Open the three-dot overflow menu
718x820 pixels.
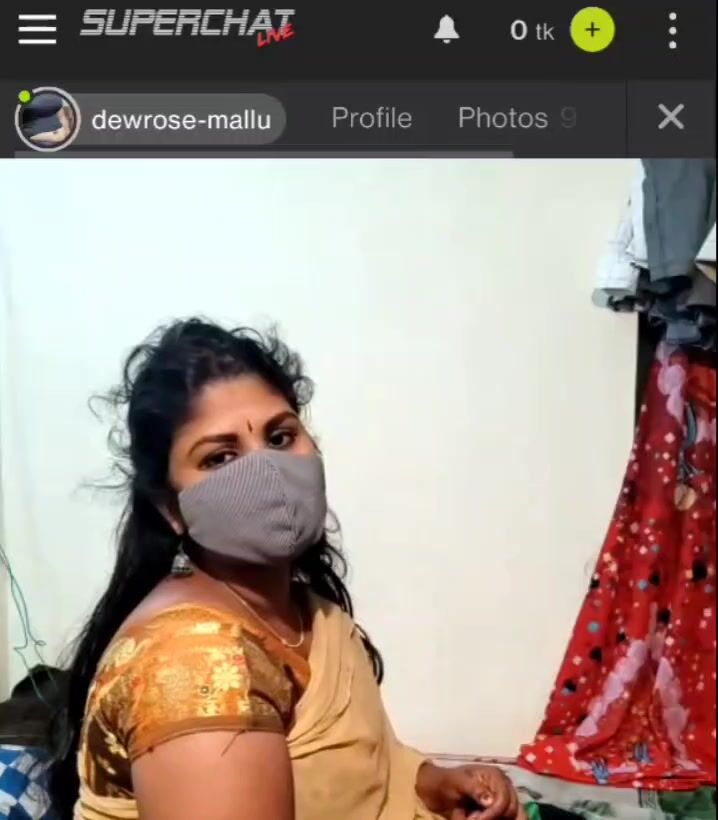(x=672, y=31)
